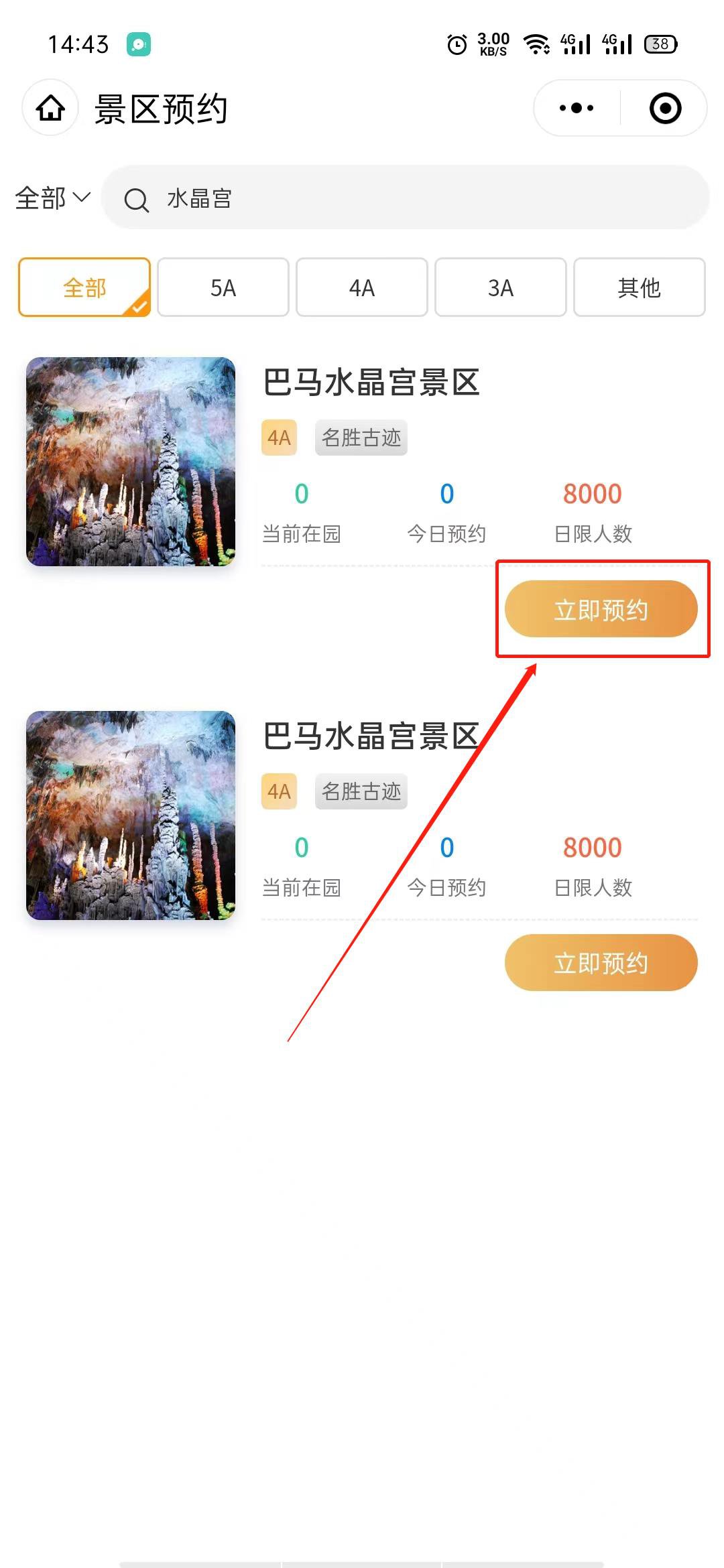This screenshot has height=1568, width=724.
Task: Select the 全部 level filter chip
Action: (x=84, y=287)
